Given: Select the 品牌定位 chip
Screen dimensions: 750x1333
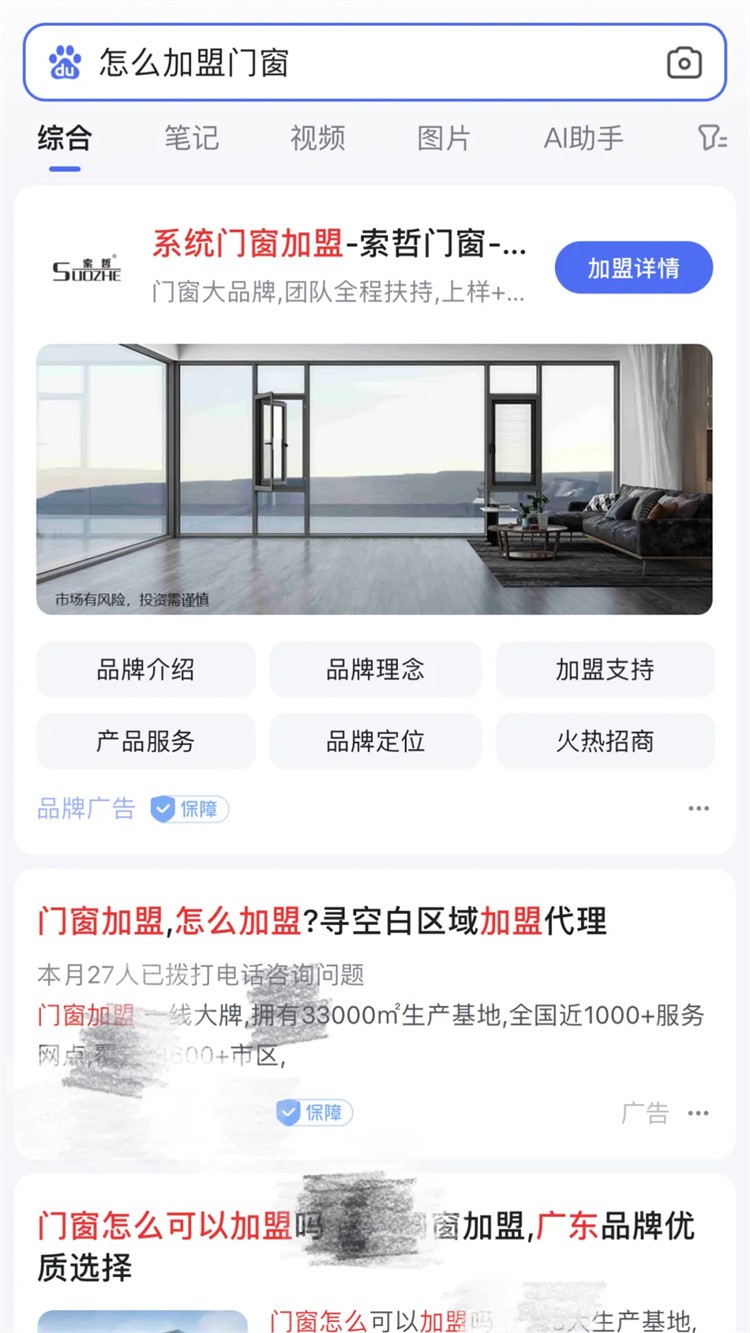Looking at the screenshot, I should pyautogui.click(x=375, y=741).
